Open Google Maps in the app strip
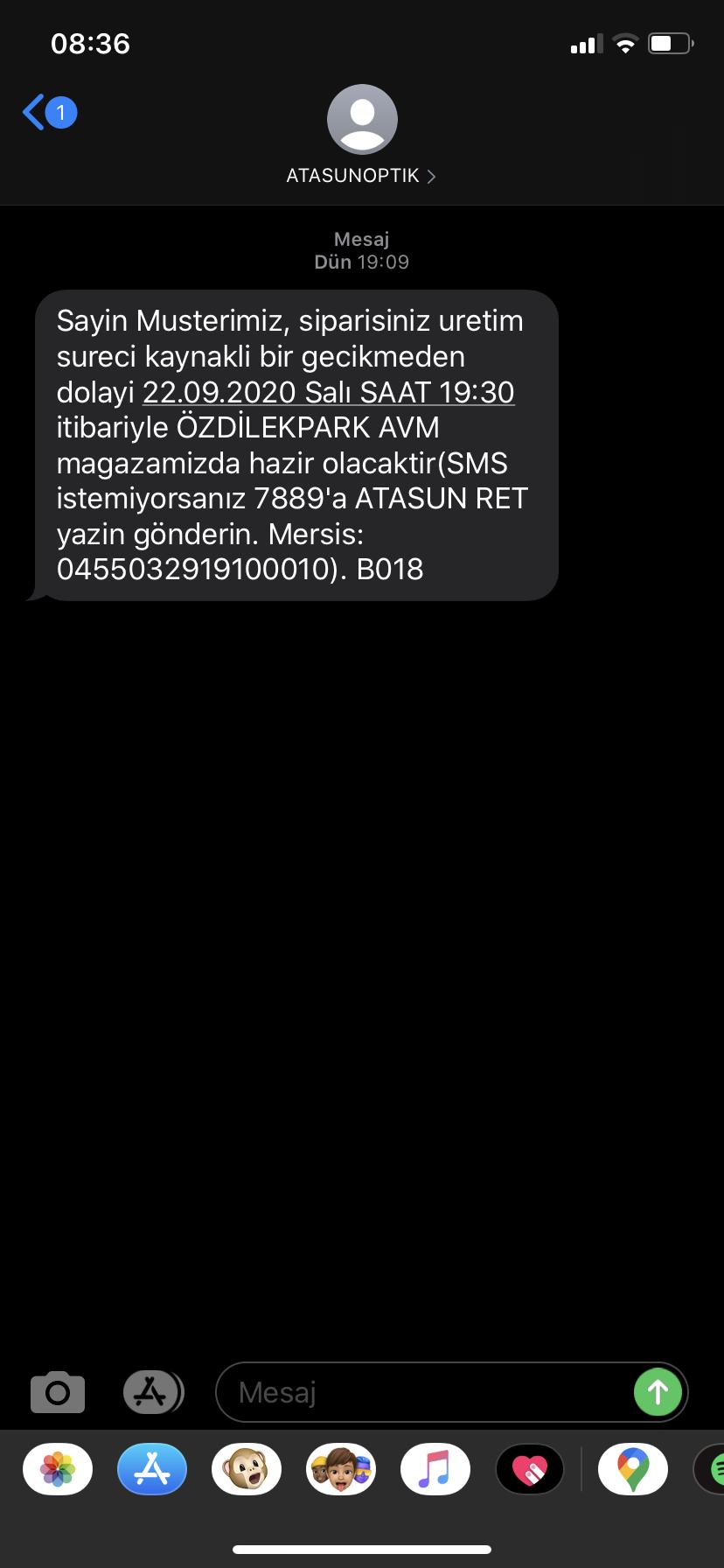 [x=633, y=1468]
